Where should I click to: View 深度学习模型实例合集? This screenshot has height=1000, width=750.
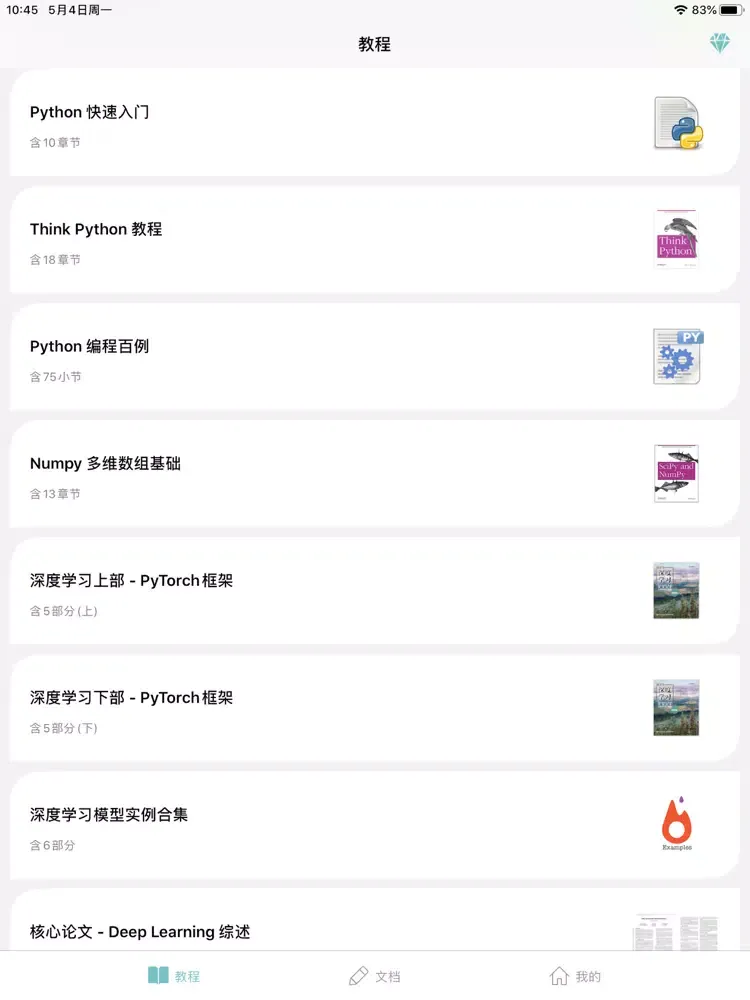point(374,825)
